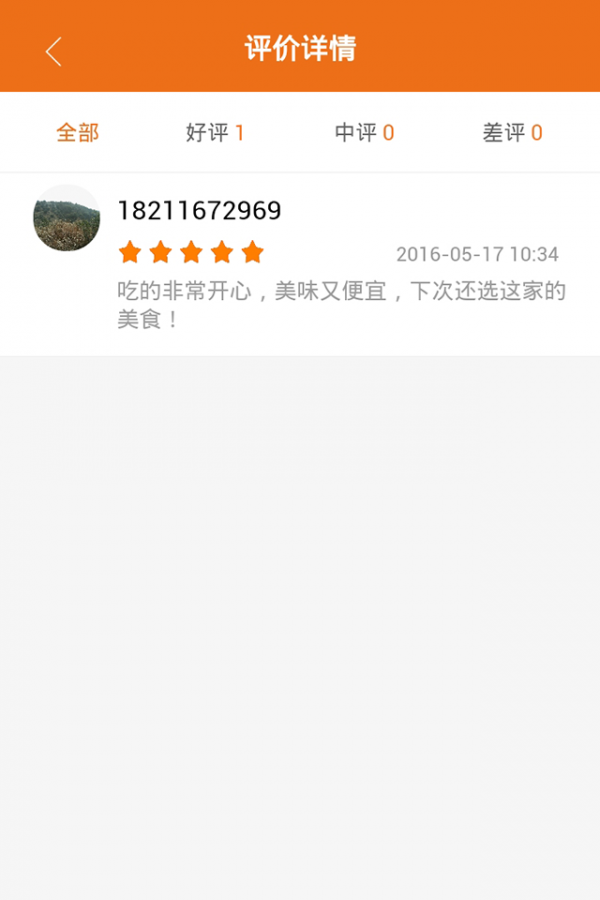Switch to the 好评 tab
Screen dimensions: 600x900
[x=215, y=133]
